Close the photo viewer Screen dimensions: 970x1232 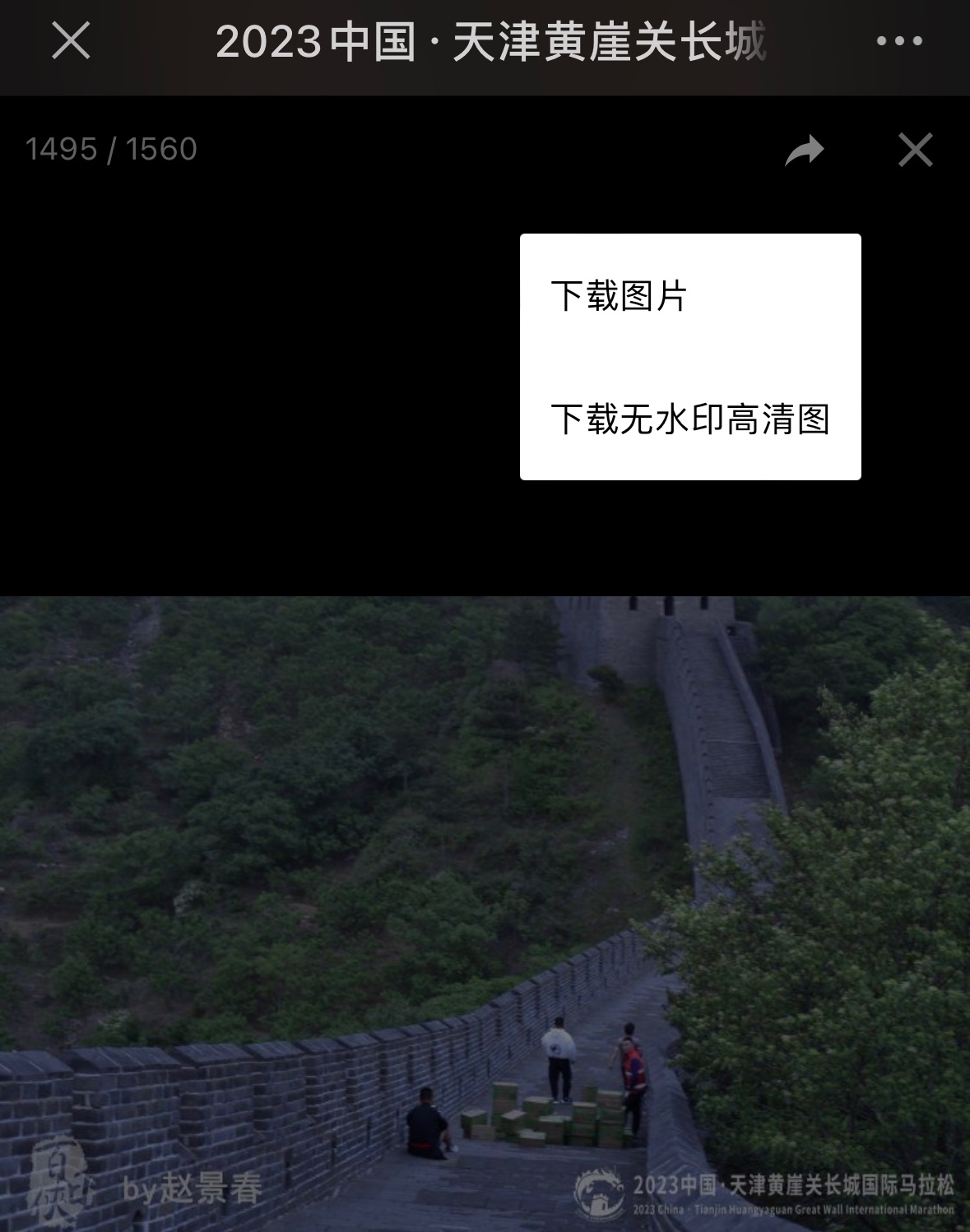[915, 151]
